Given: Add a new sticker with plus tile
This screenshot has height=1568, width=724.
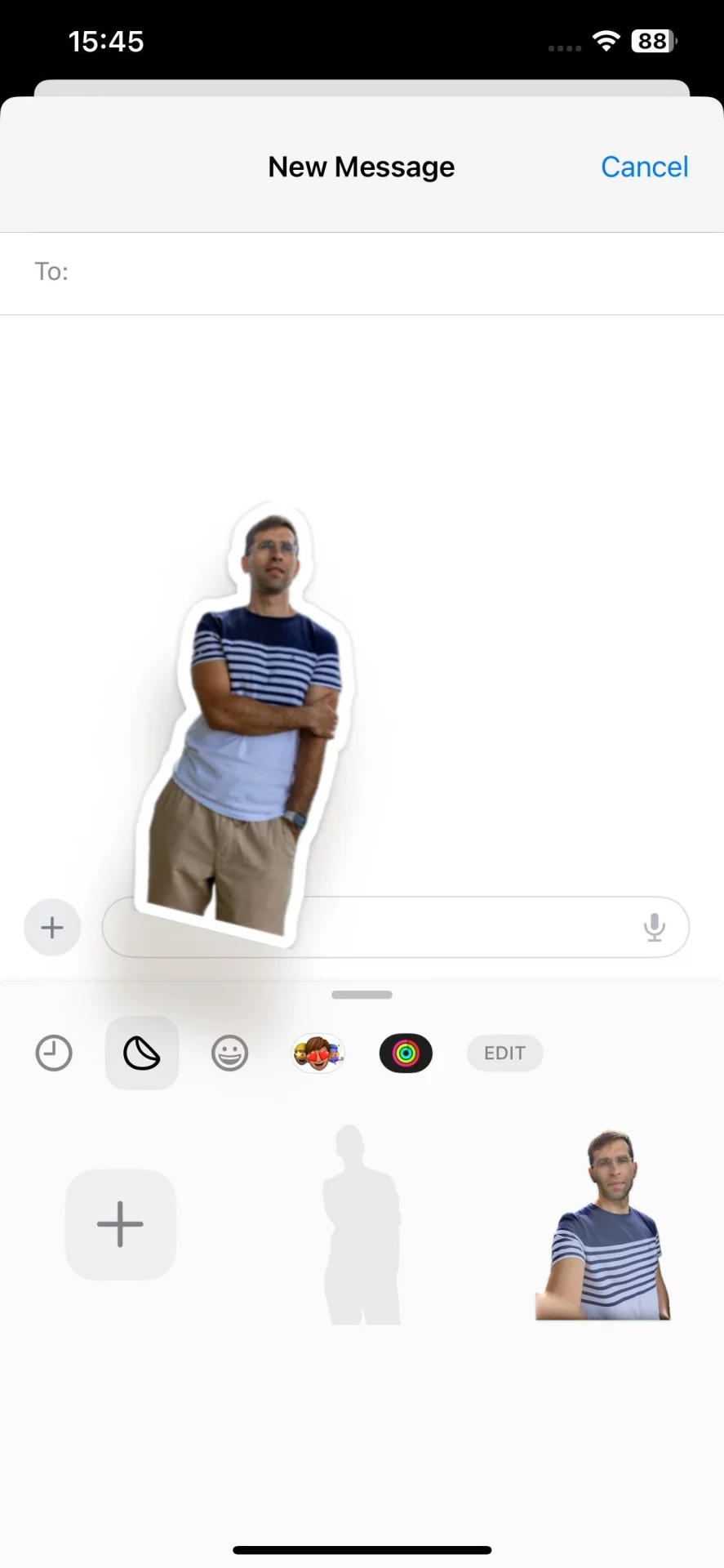Looking at the screenshot, I should point(121,1223).
